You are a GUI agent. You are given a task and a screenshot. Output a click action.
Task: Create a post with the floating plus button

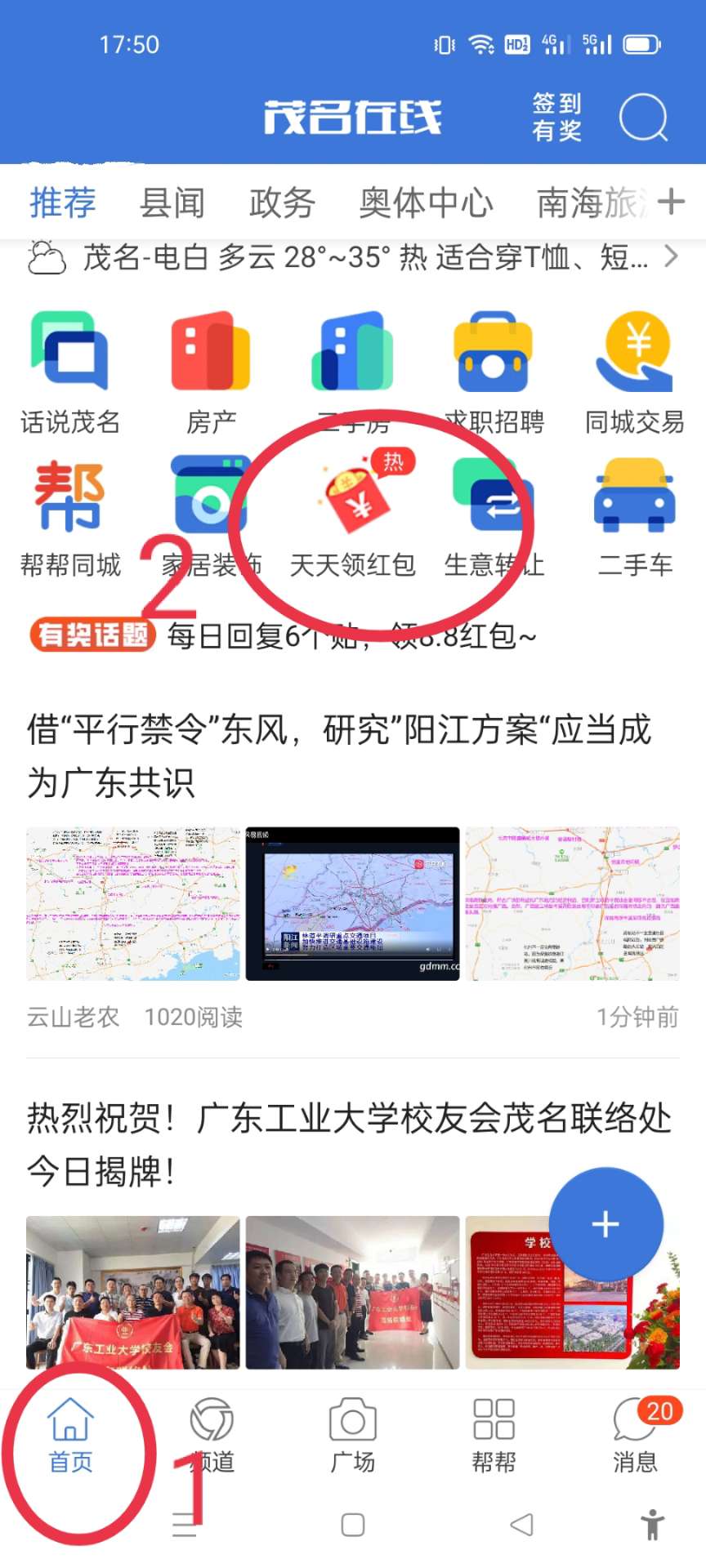605,1224
